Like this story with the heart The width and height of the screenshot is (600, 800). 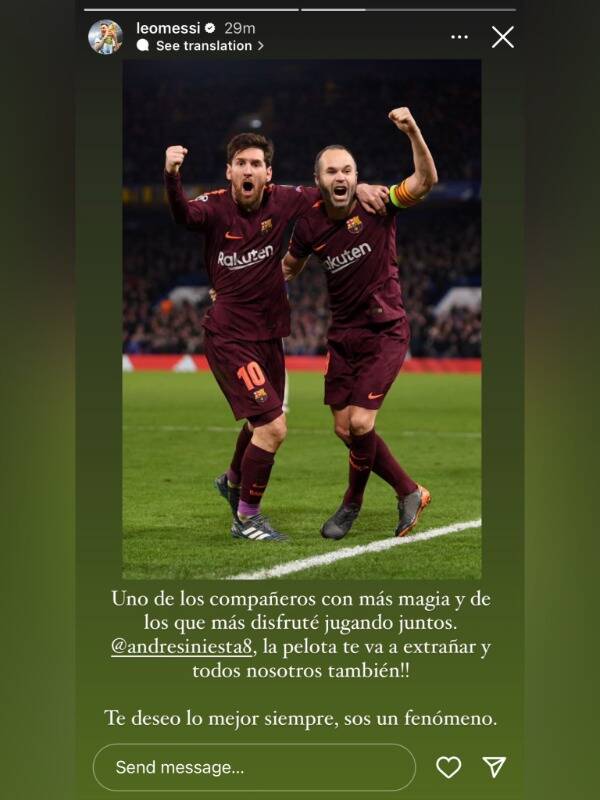pos(449,767)
